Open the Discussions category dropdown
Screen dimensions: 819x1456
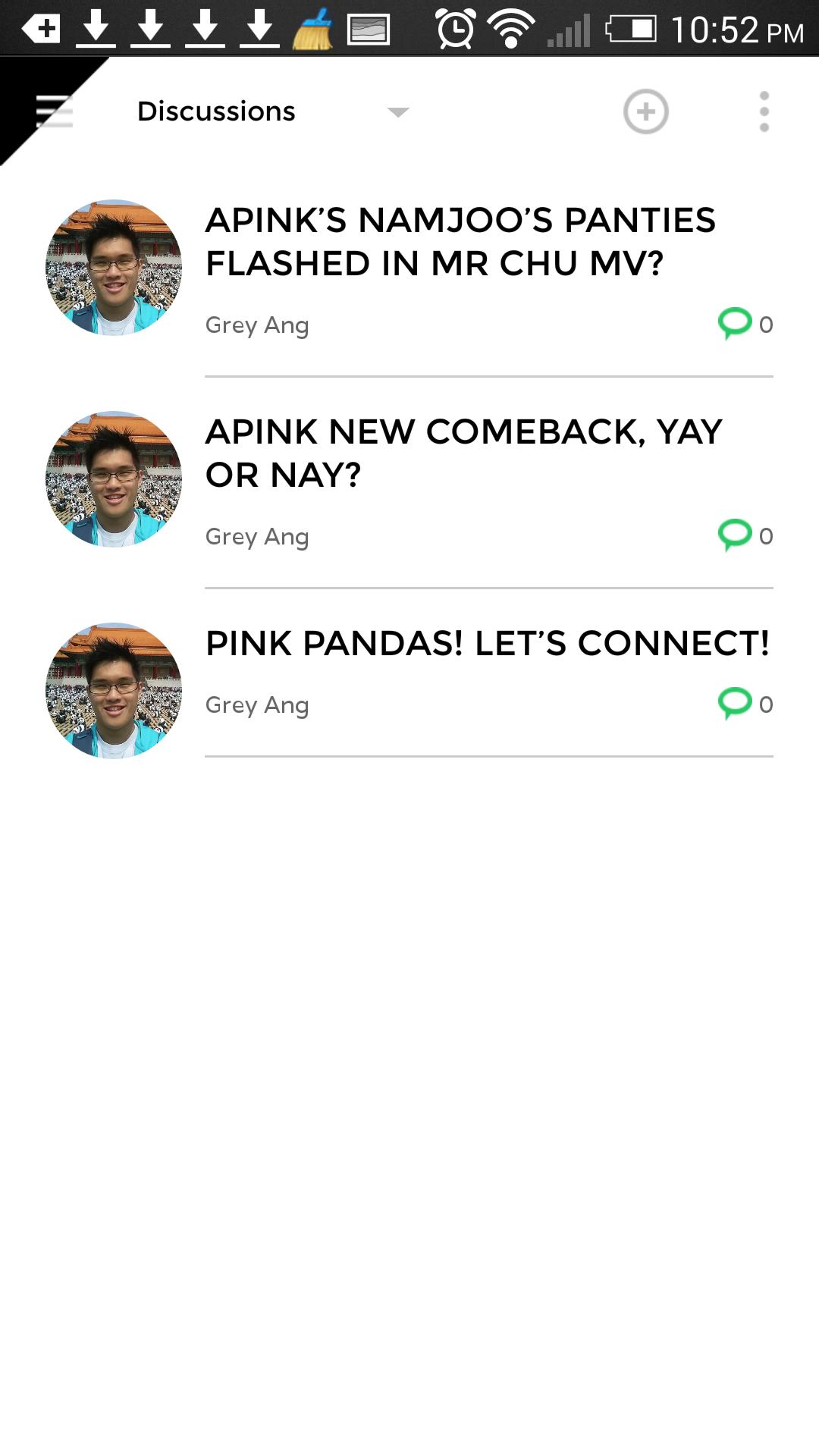pyautogui.click(x=216, y=111)
